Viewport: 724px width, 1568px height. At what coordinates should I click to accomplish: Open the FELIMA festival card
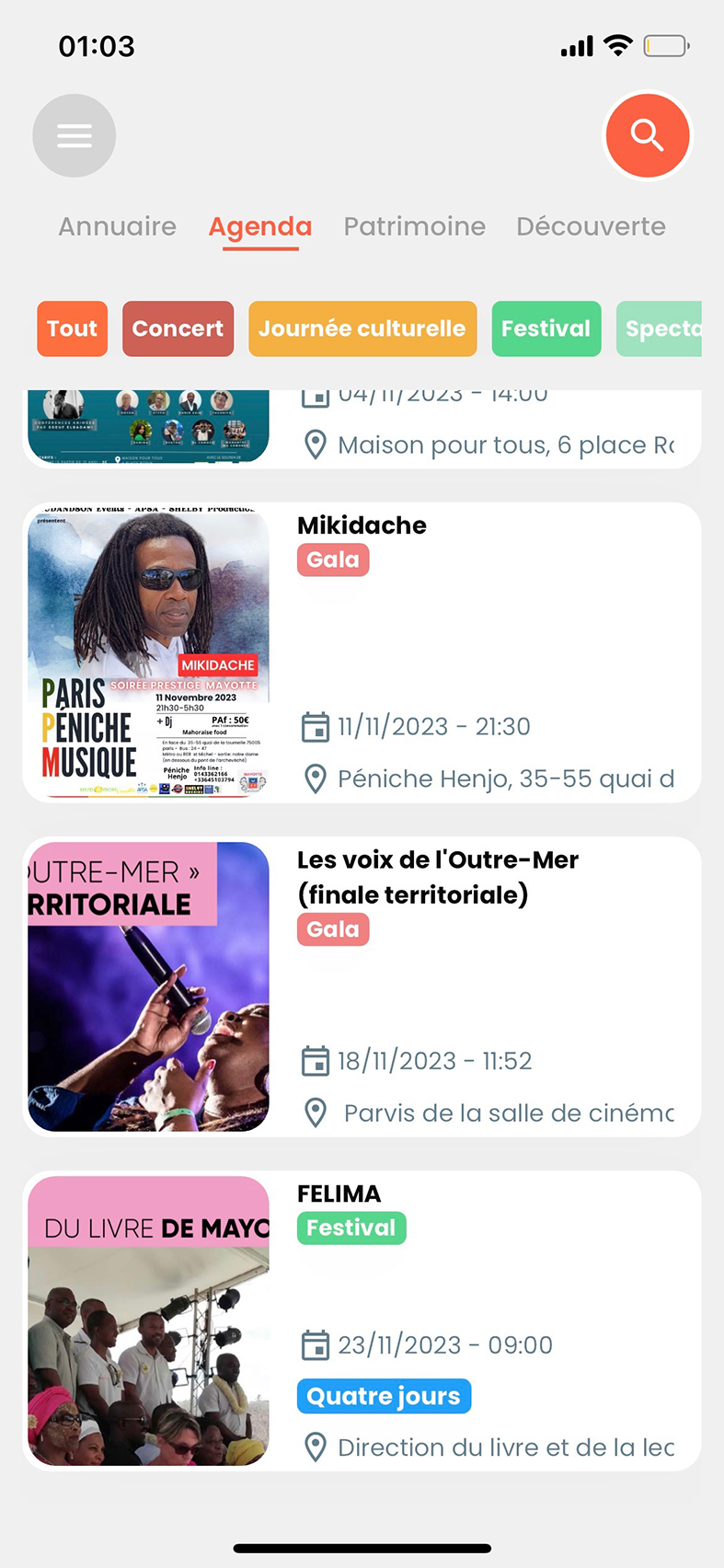pos(362,1320)
